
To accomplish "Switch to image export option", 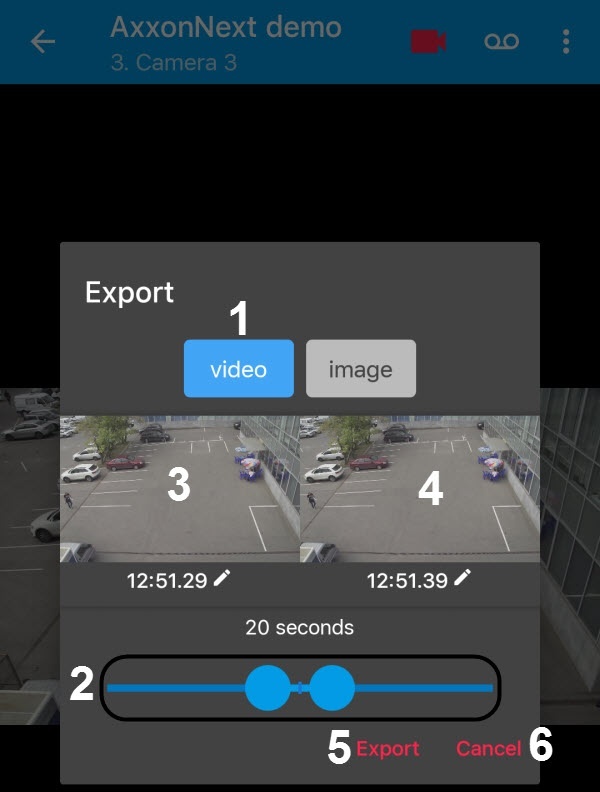I will coord(360,369).
